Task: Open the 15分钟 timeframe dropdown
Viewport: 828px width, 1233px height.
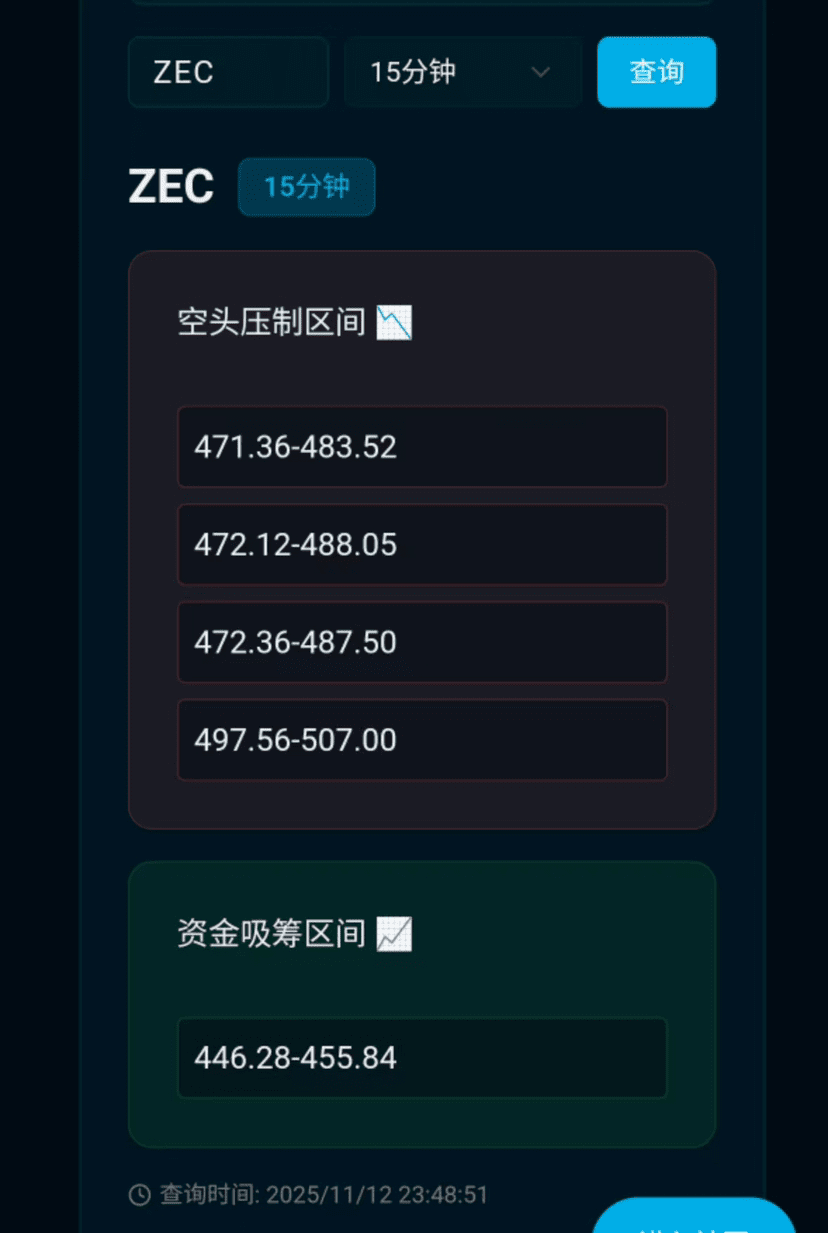Action: (x=462, y=72)
